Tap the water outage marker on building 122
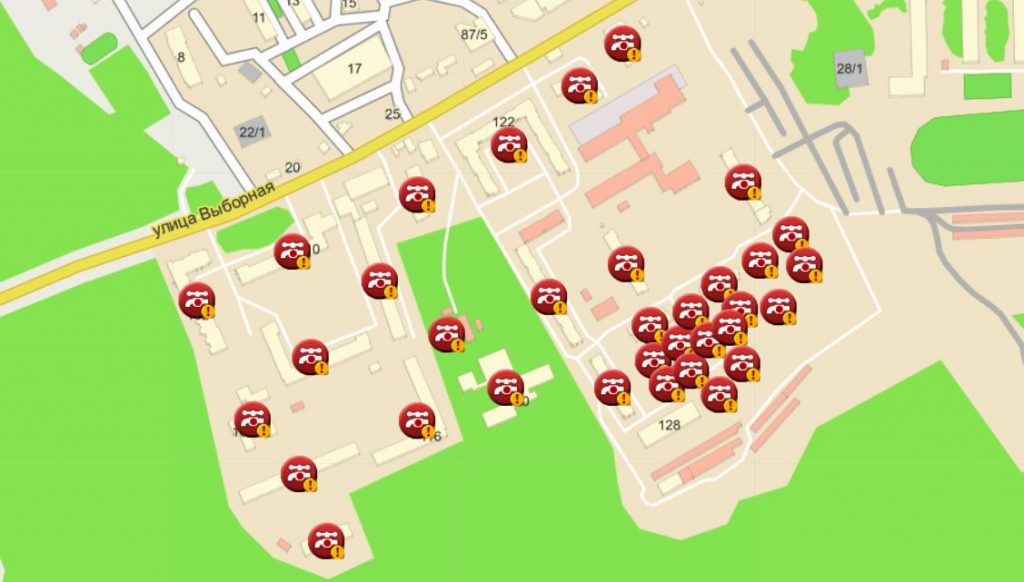This screenshot has width=1024, height=582. click(x=509, y=145)
